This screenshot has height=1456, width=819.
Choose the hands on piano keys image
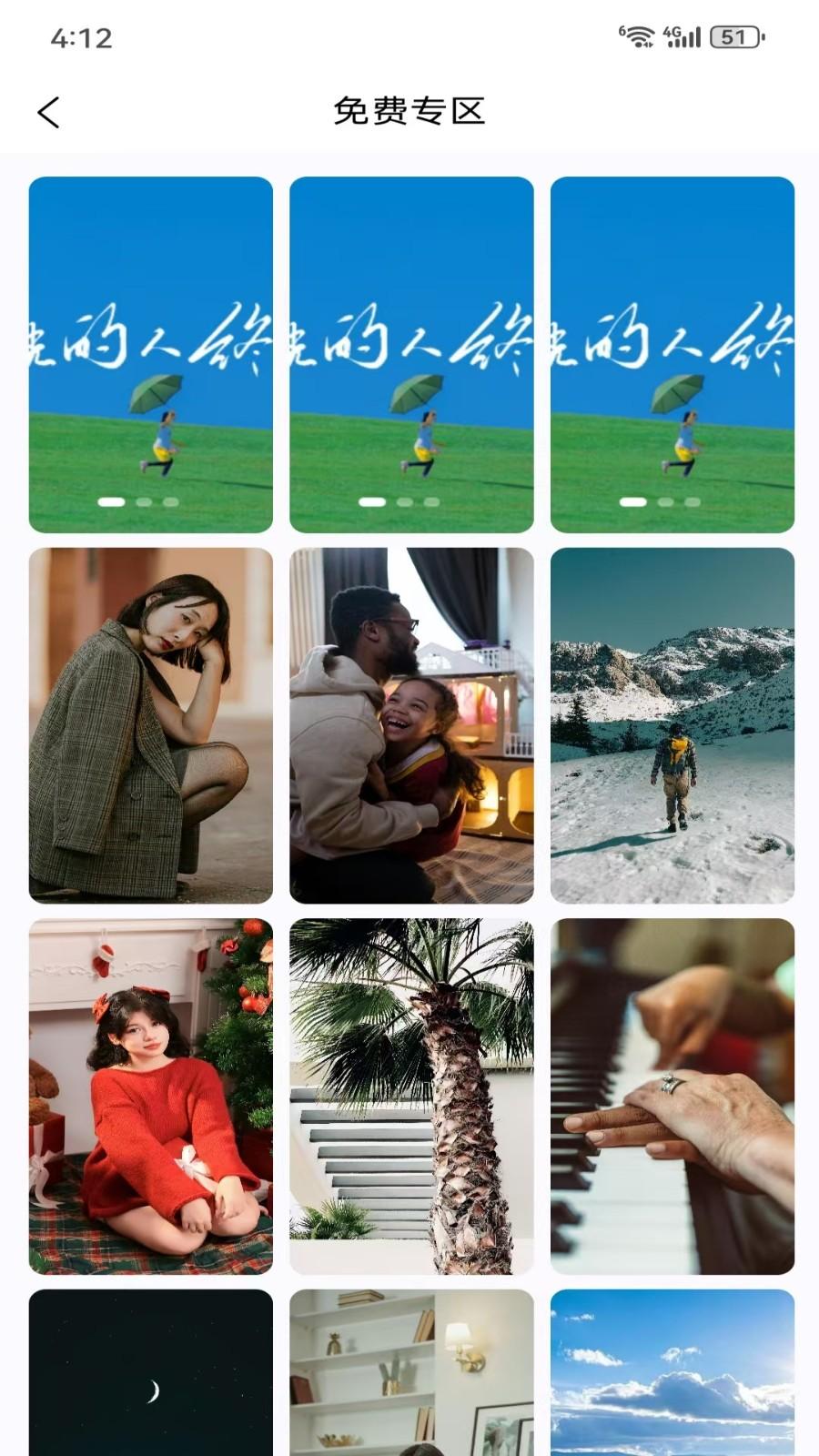(x=672, y=1096)
